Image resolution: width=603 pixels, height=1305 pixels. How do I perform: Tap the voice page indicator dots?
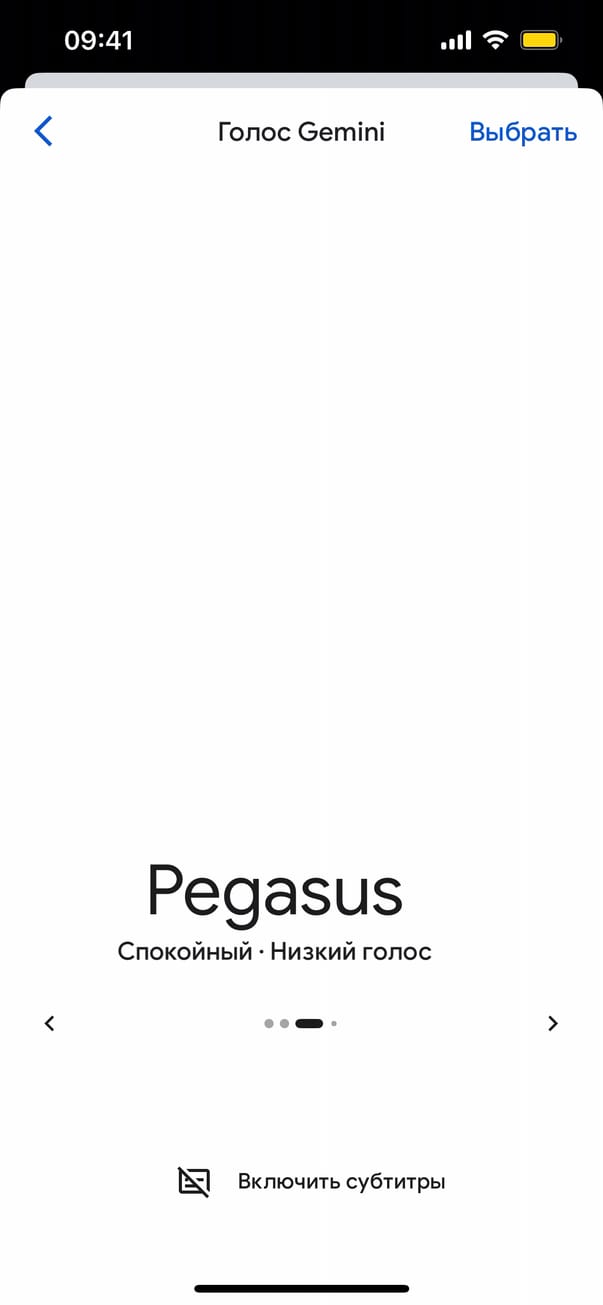[x=300, y=1023]
